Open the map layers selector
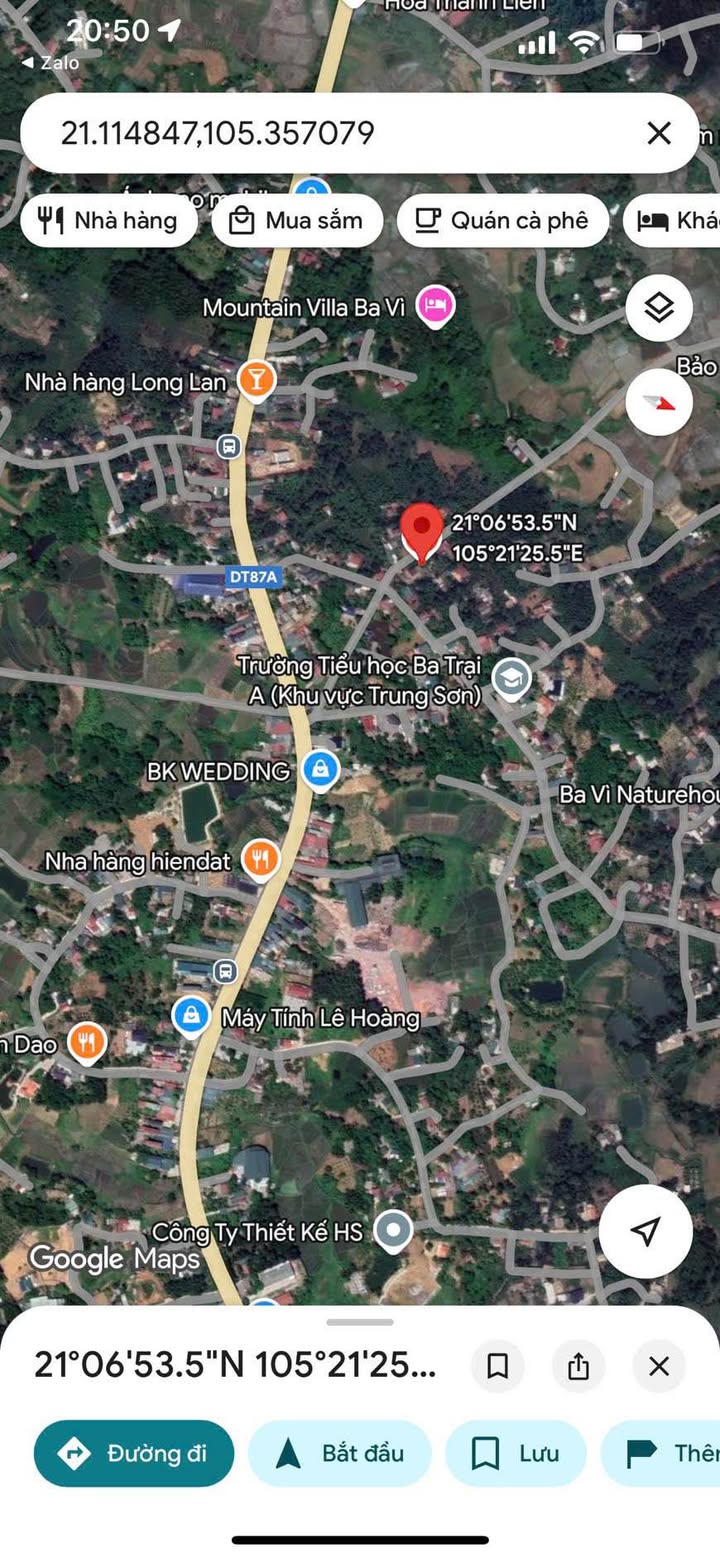 (x=659, y=308)
